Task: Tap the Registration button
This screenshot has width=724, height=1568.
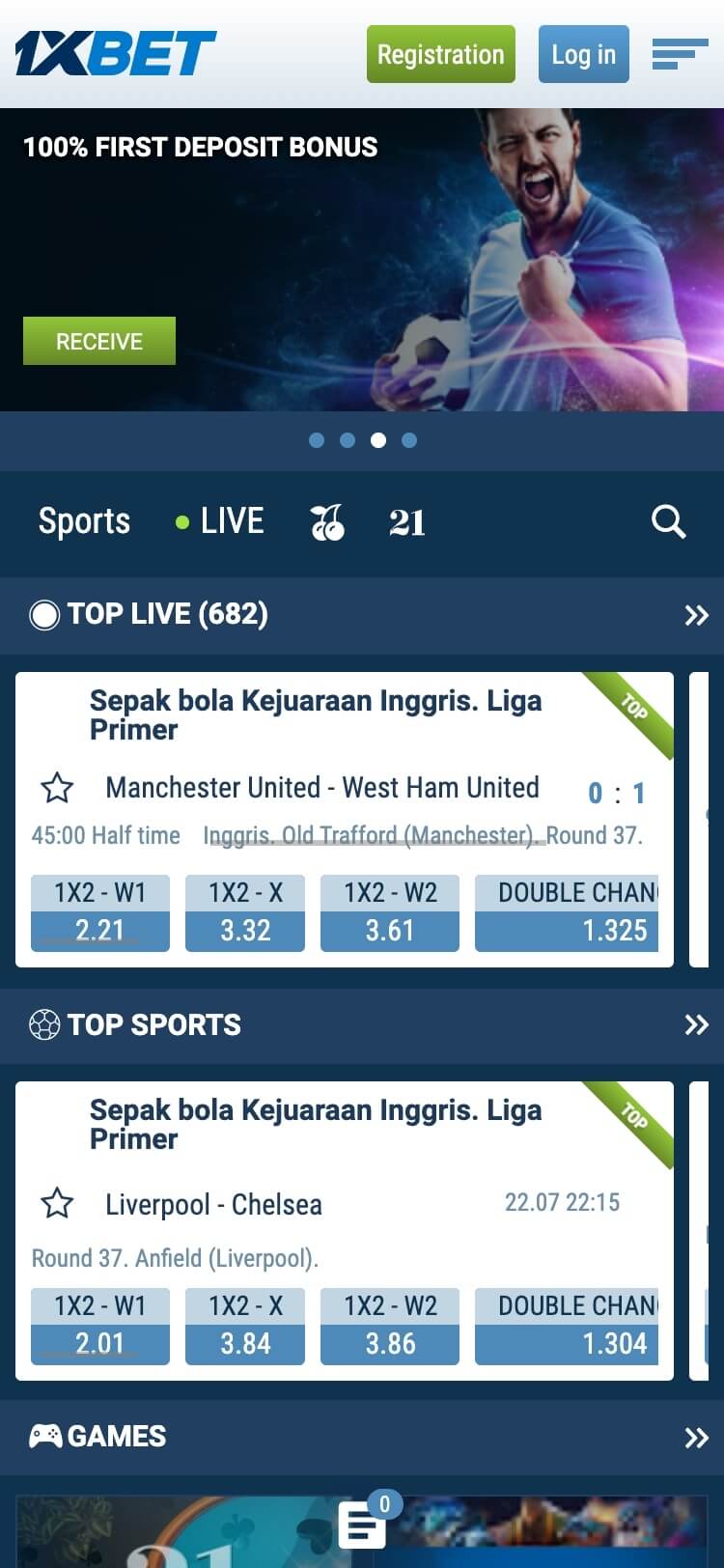Action: (x=440, y=54)
